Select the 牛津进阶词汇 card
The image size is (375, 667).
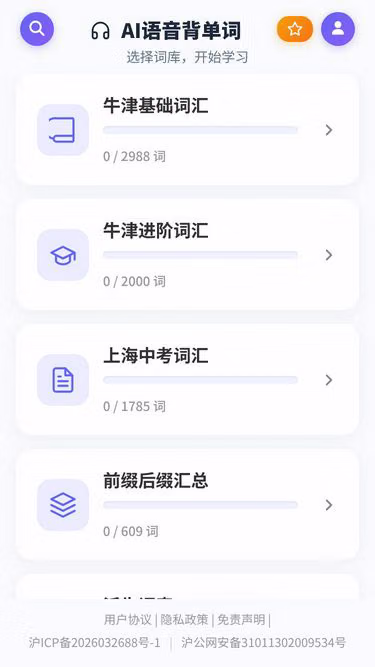(x=188, y=255)
